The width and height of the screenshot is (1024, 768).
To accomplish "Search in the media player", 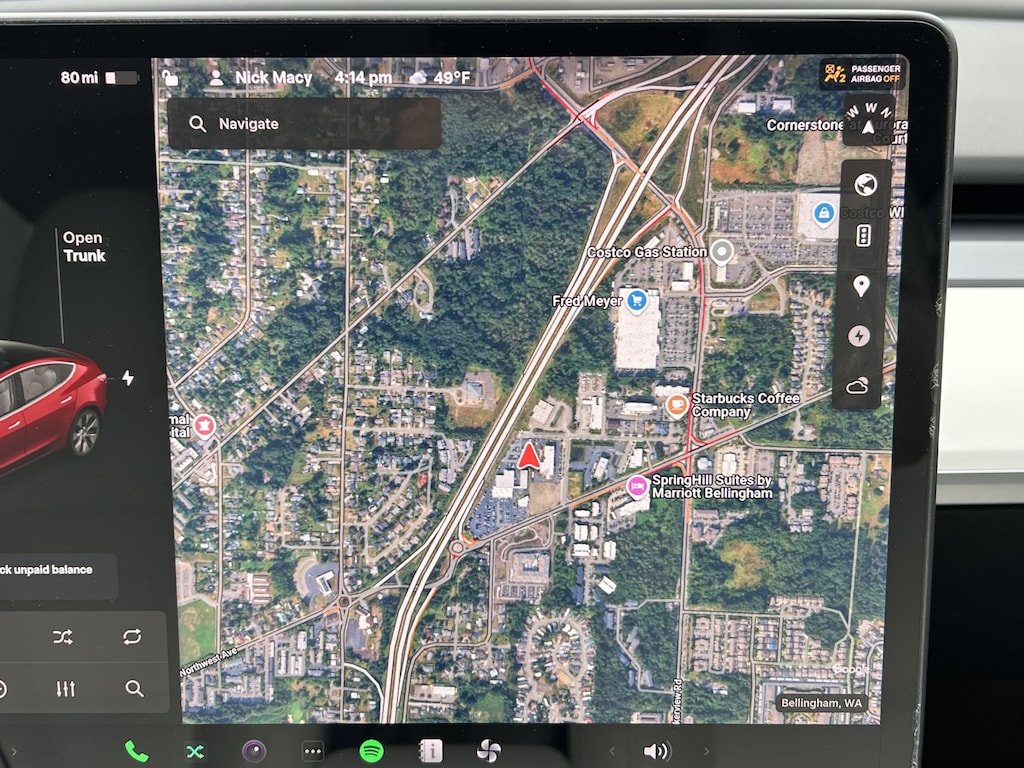I will point(134,688).
